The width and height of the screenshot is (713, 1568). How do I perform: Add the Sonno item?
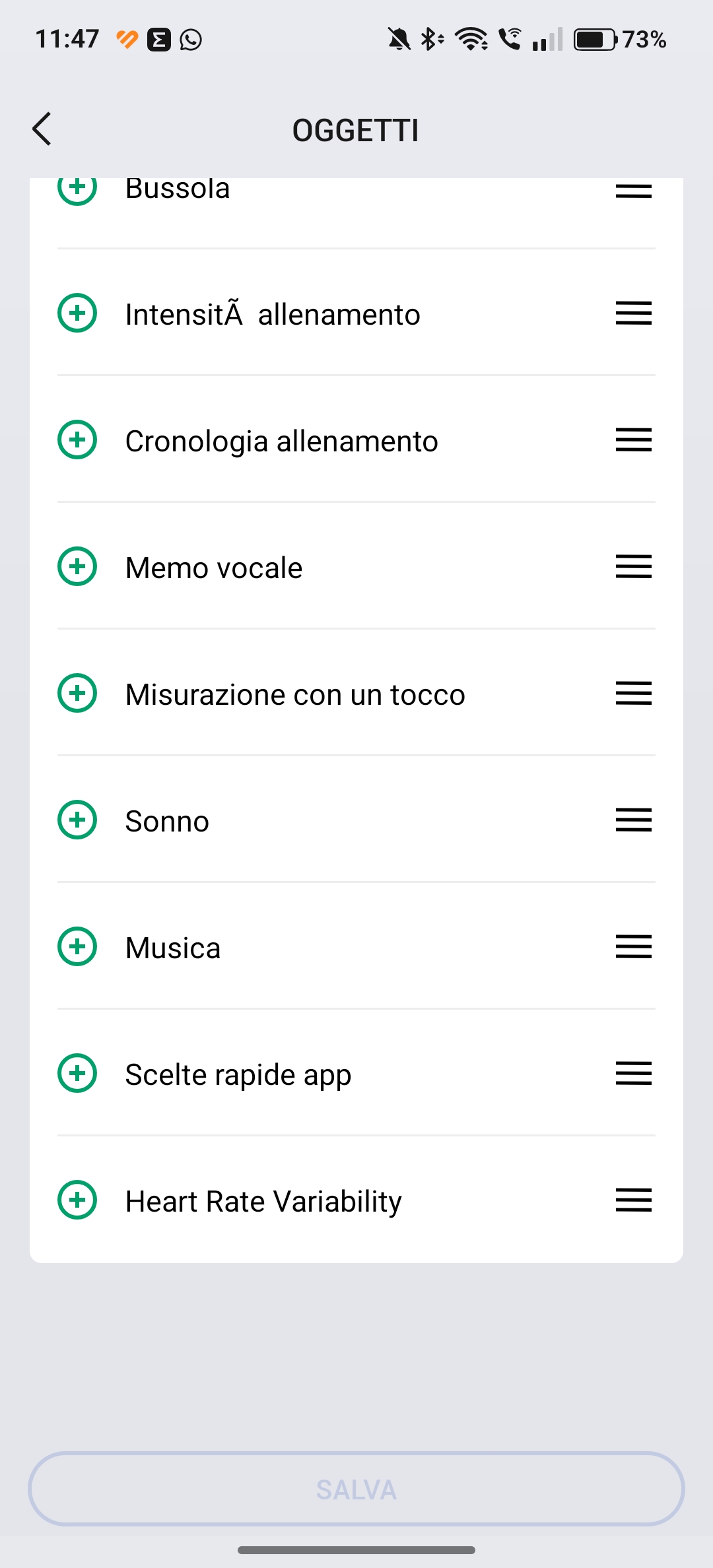pyautogui.click(x=77, y=820)
